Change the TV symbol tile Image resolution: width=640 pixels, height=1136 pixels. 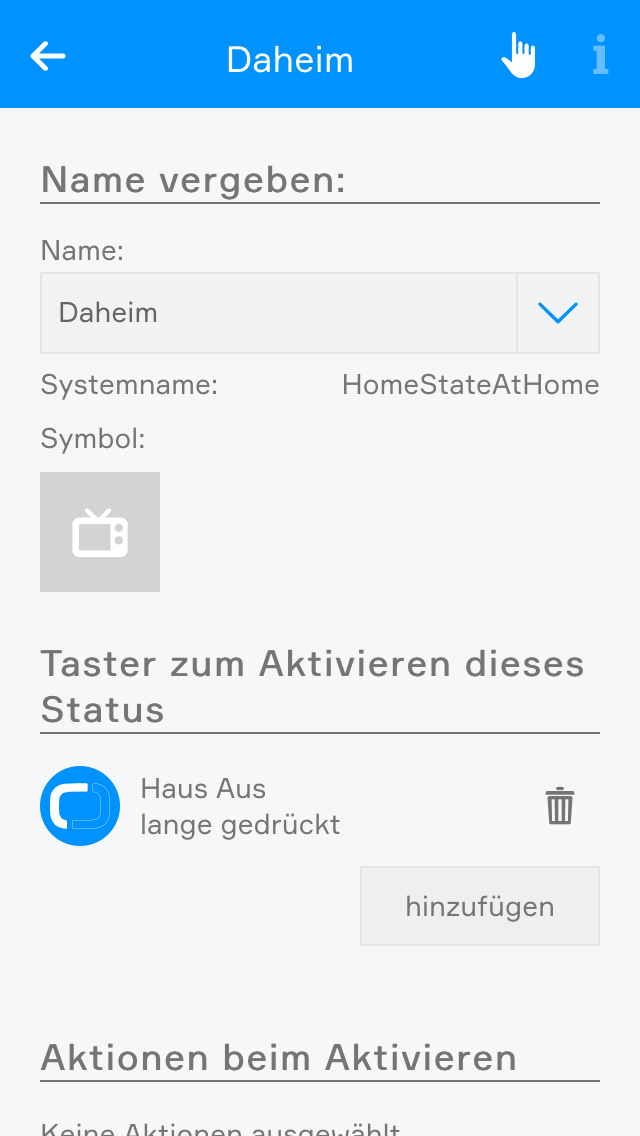click(x=100, y=532)
